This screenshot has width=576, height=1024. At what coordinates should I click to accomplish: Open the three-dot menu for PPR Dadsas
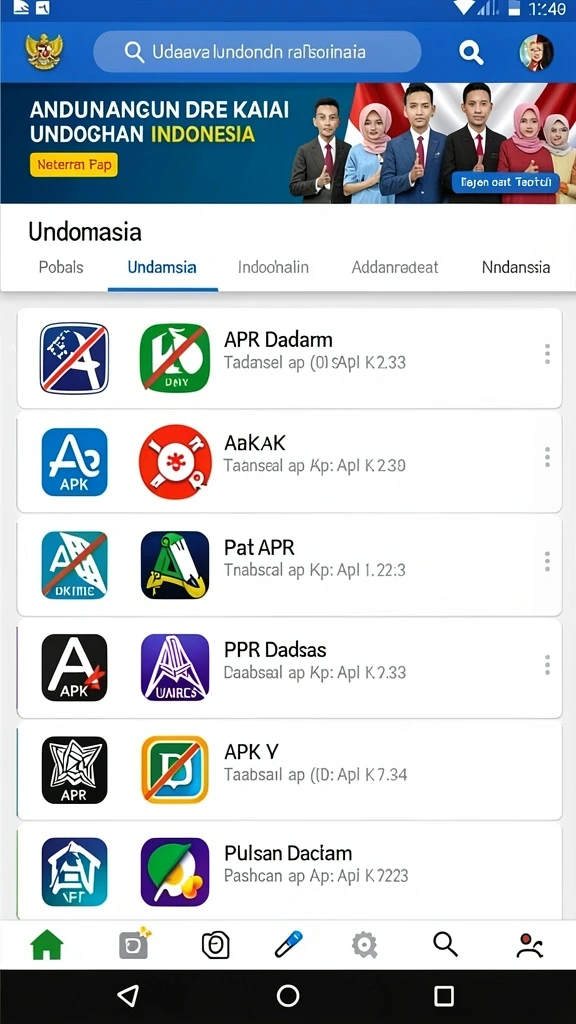pos(547,665)
